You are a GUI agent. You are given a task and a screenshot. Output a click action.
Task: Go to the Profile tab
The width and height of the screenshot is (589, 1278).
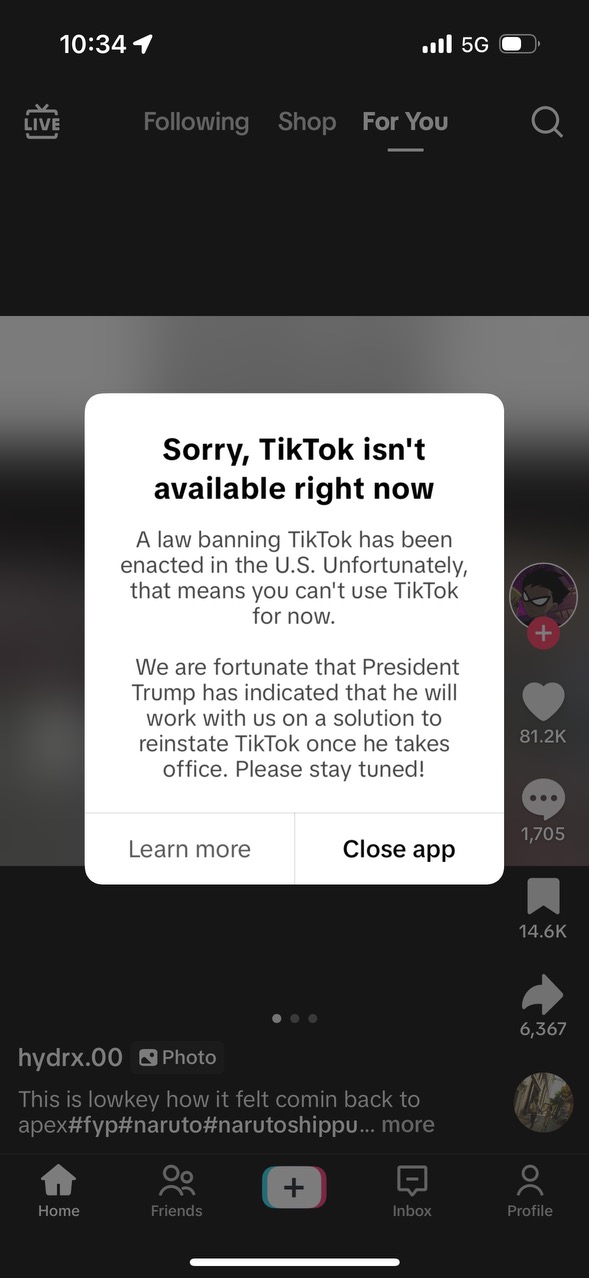click(530, 1192)
